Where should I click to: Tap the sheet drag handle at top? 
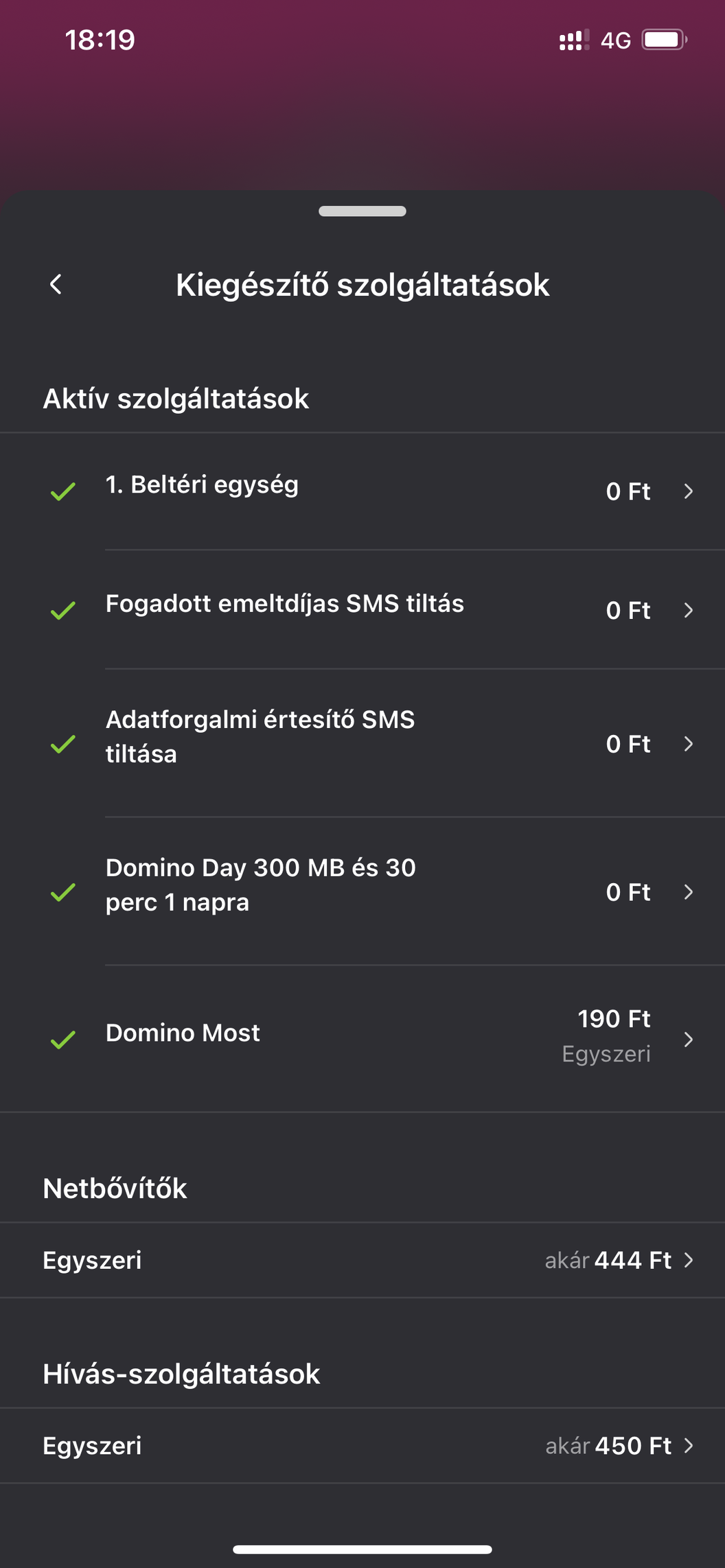[362, 211]
